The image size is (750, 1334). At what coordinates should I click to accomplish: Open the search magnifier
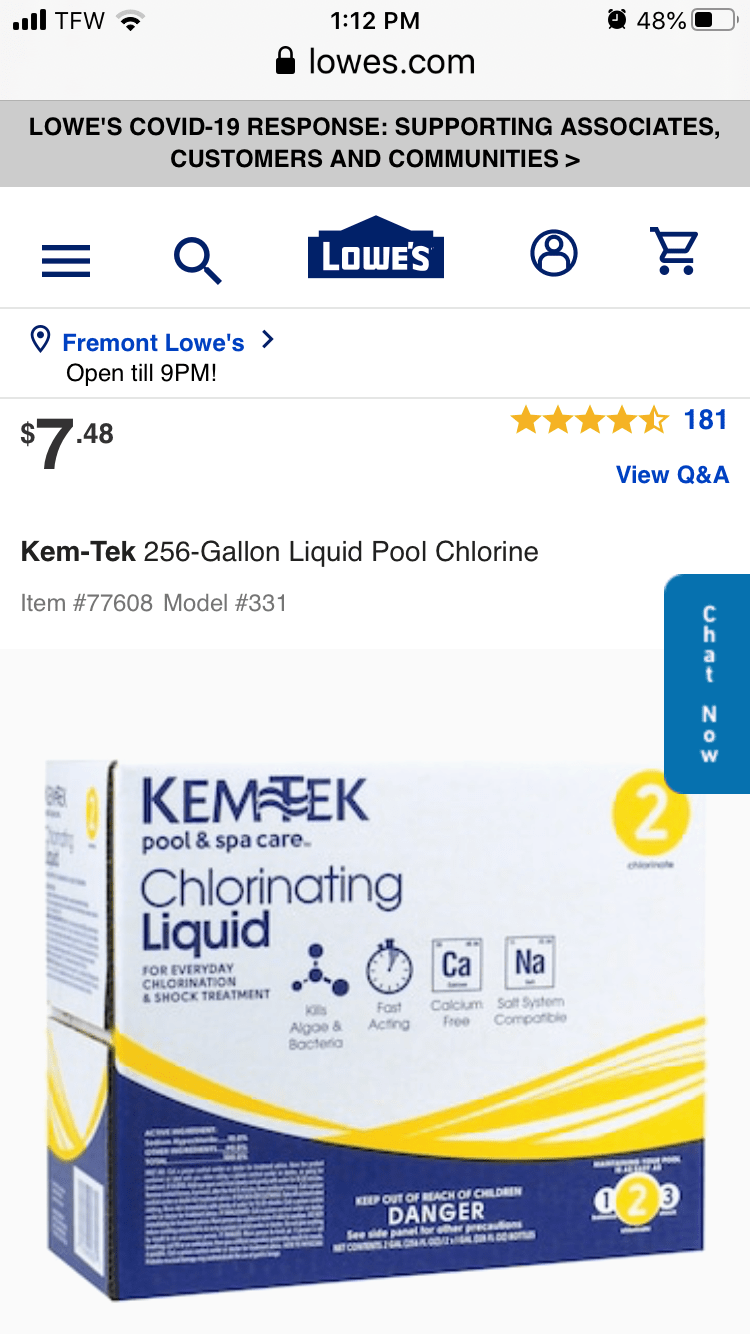[197, 259]
